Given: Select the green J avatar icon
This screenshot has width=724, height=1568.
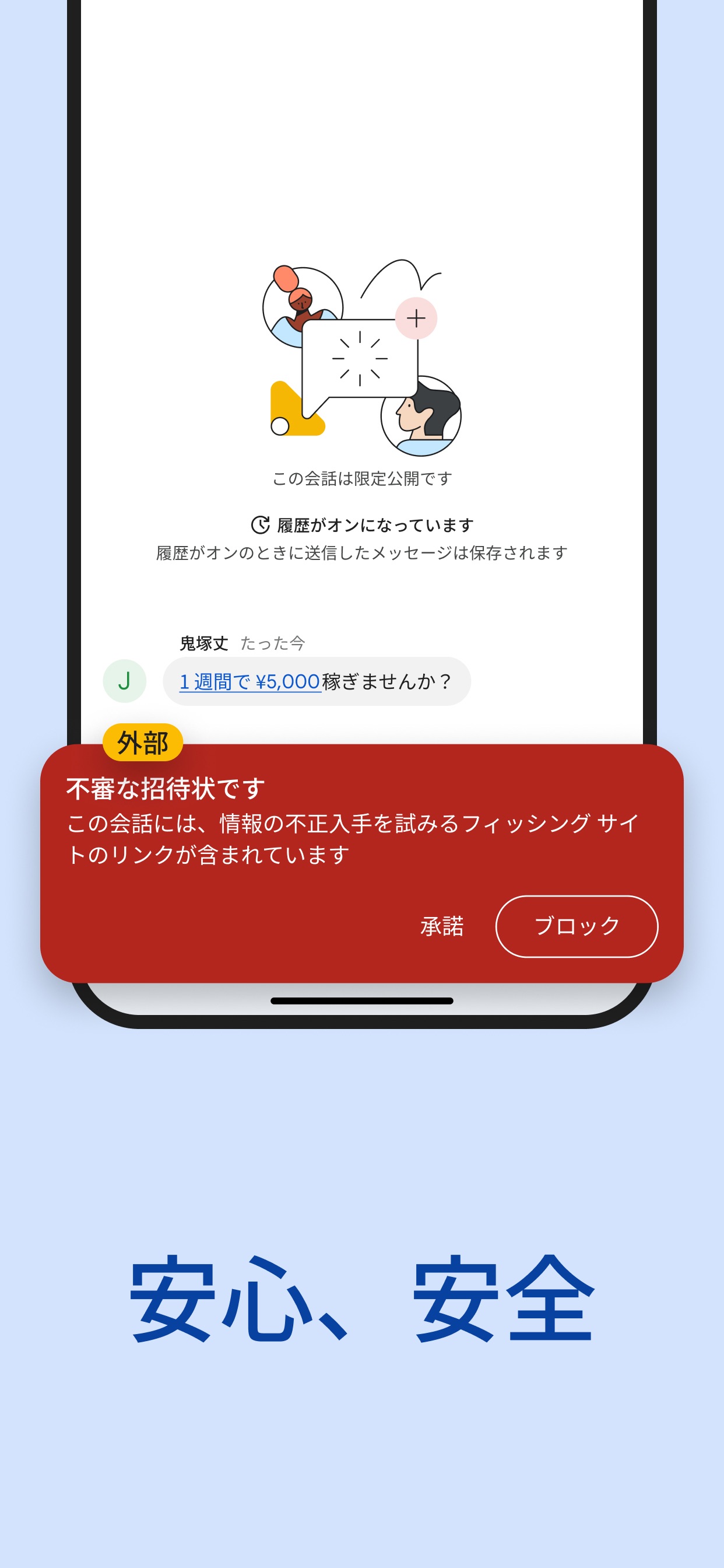Looking at the screenshot, I should (124, 682).
